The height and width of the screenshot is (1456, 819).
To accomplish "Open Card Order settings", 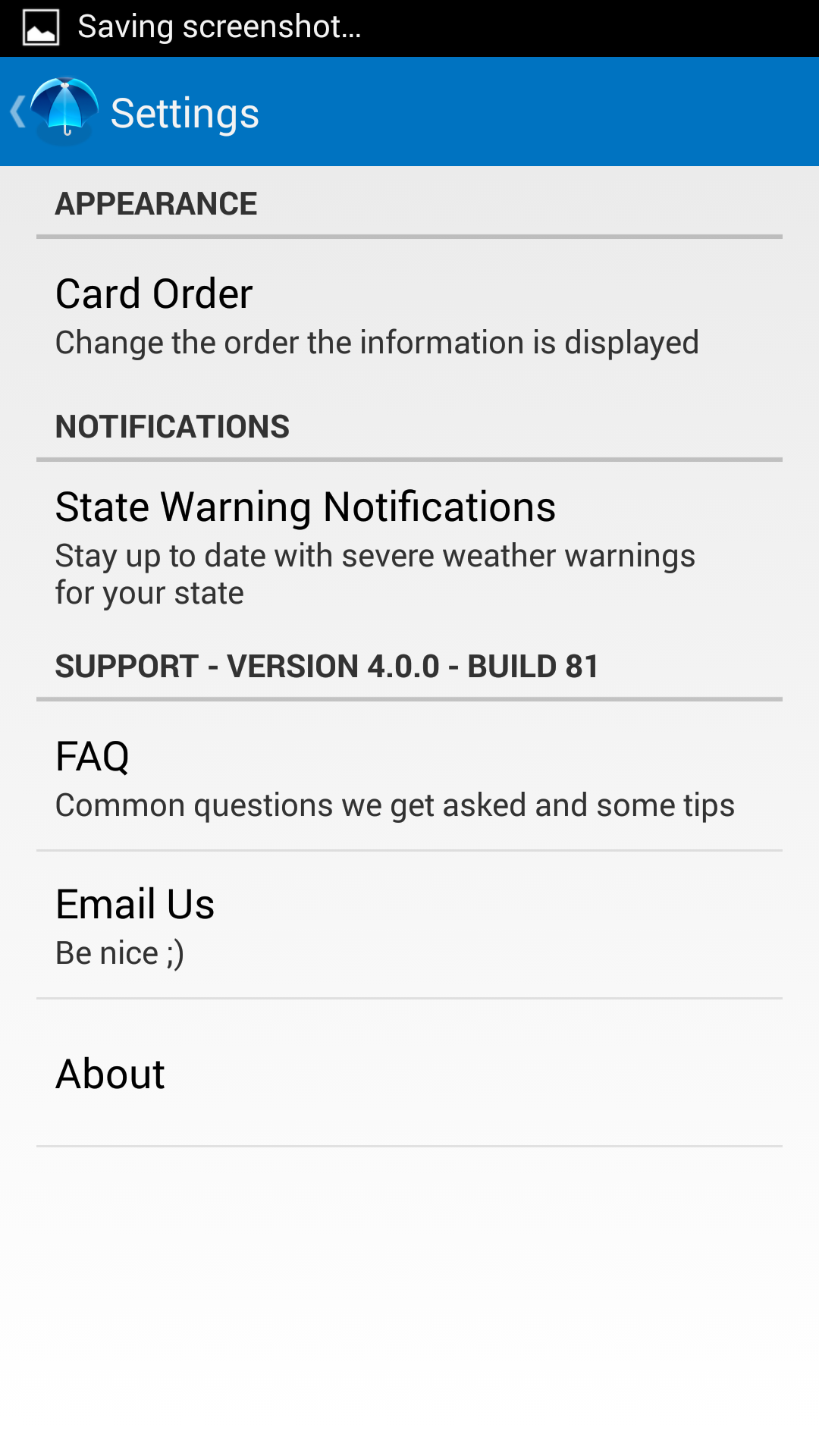I will point(409,315).
